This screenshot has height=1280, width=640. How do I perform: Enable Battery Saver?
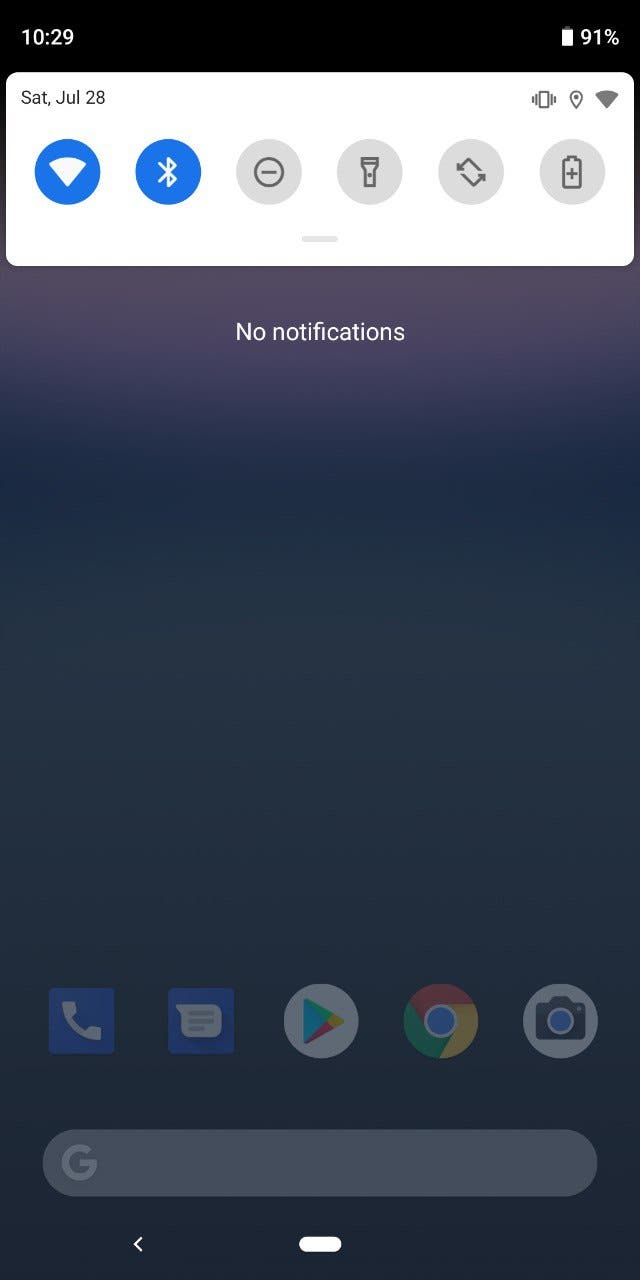coord(572,172)
